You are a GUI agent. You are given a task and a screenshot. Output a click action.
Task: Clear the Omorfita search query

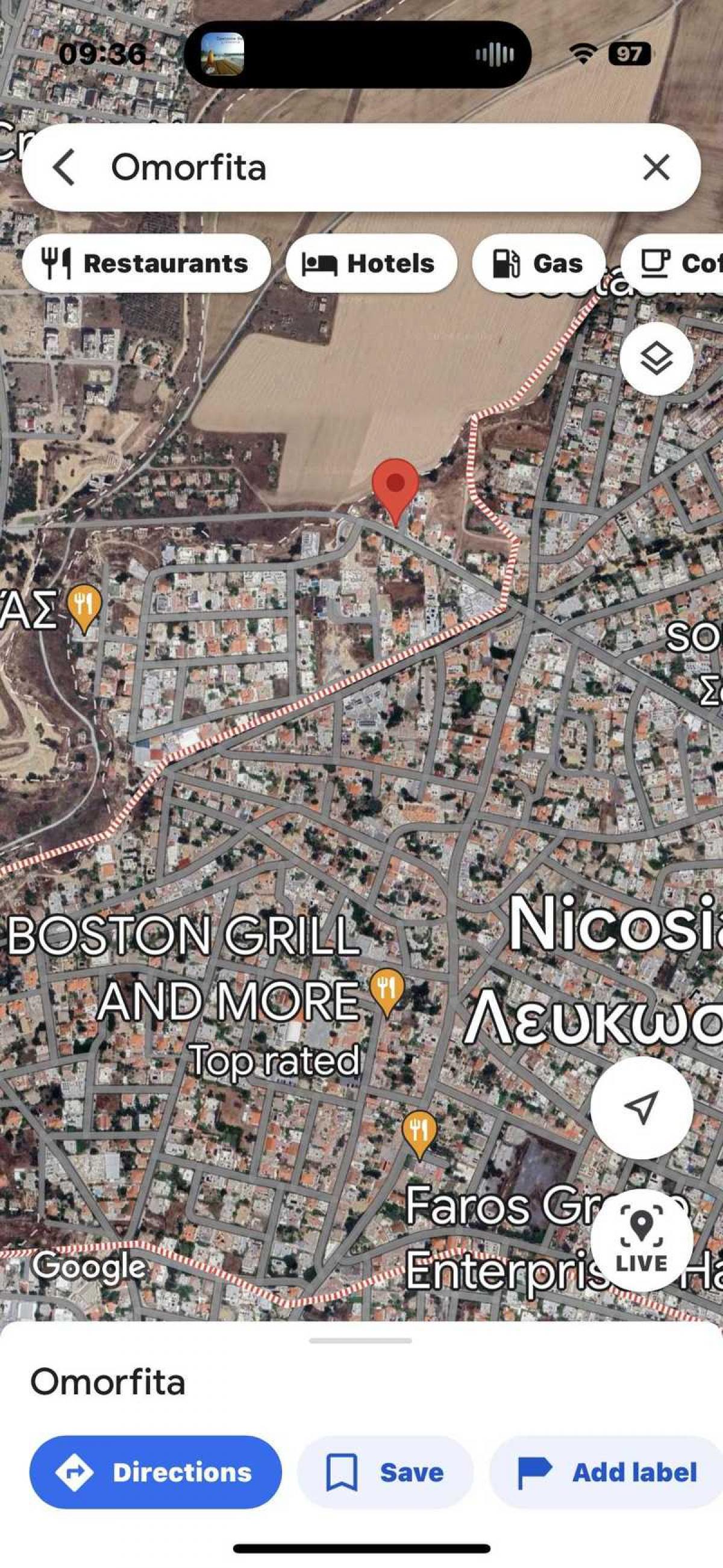click(x=656, y=168)
